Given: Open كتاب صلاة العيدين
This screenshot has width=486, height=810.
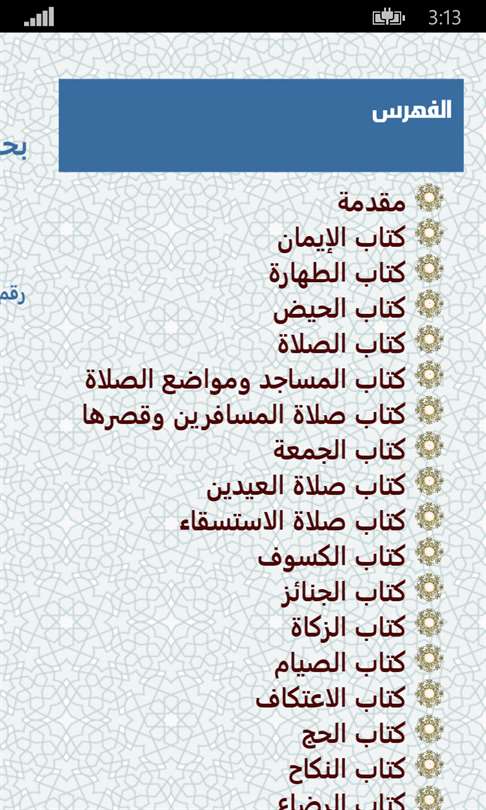Looking at the screenshot, I should [x=306, y=486].
